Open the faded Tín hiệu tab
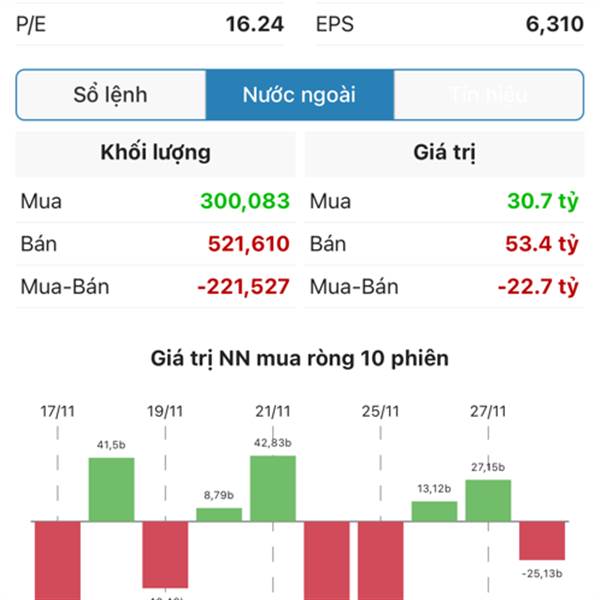Screen dimensions: 600x600 (488, 96)
